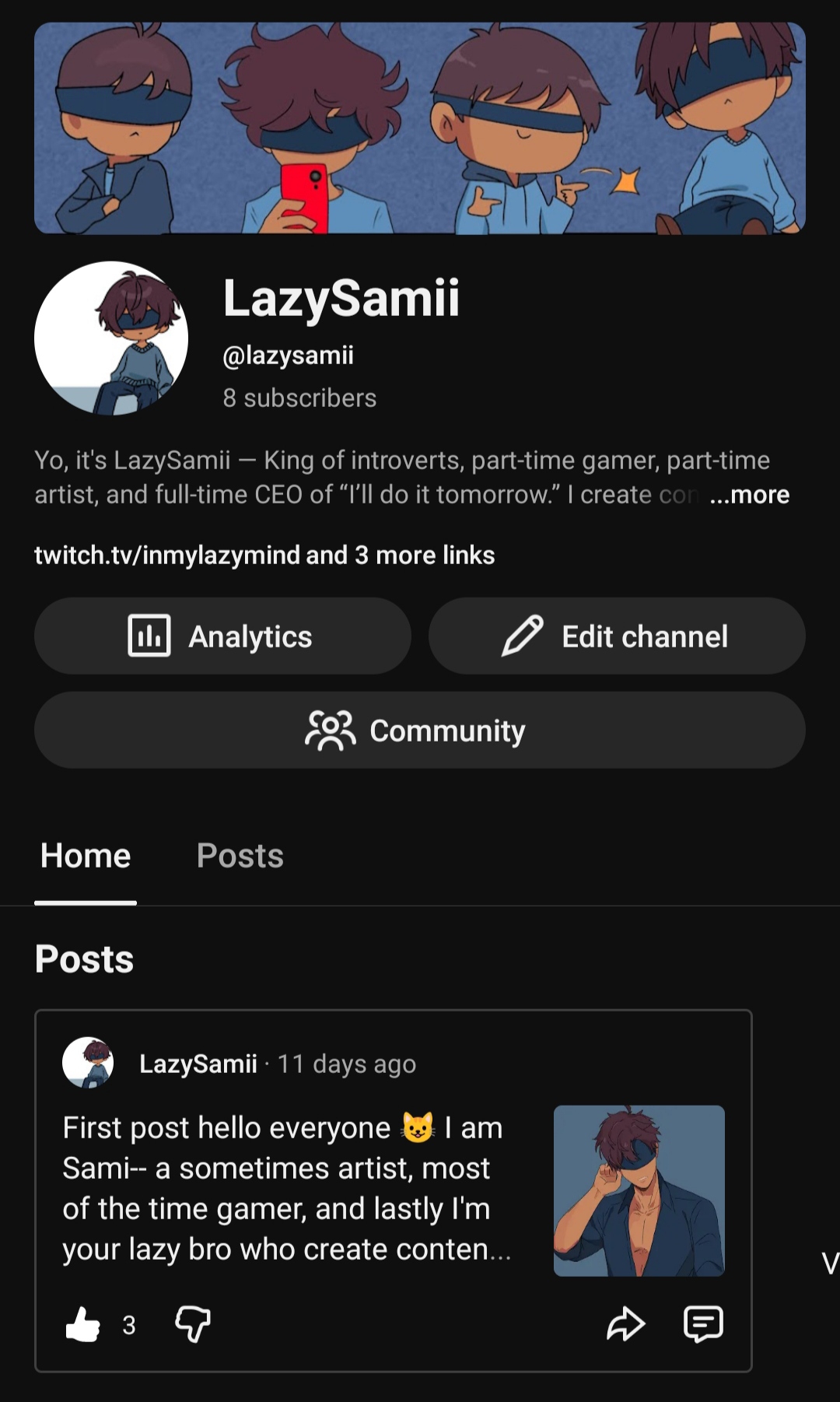Open the Community button

[x=419, y=731]
